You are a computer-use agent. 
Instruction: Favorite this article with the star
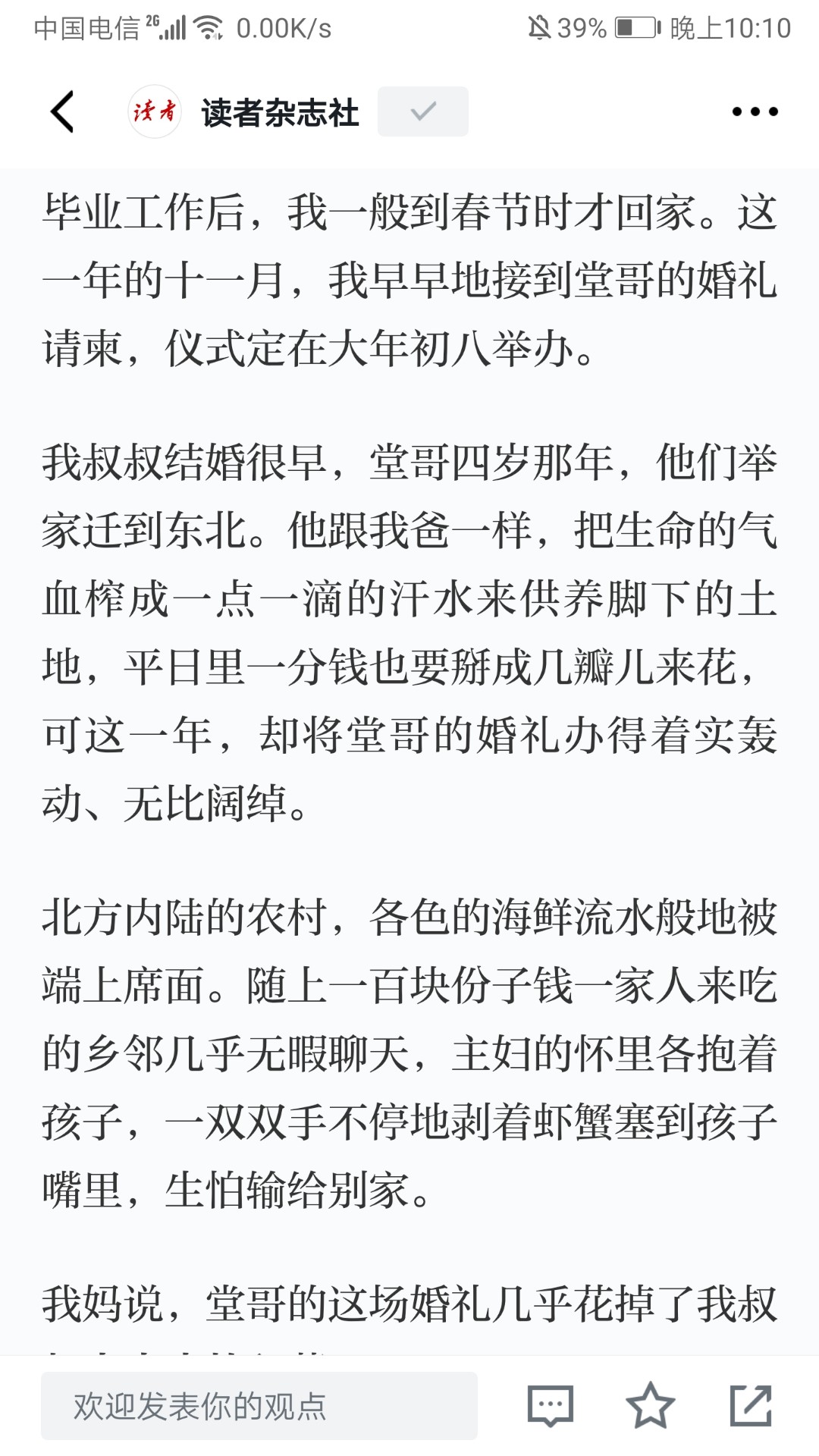coord(651,1405)
